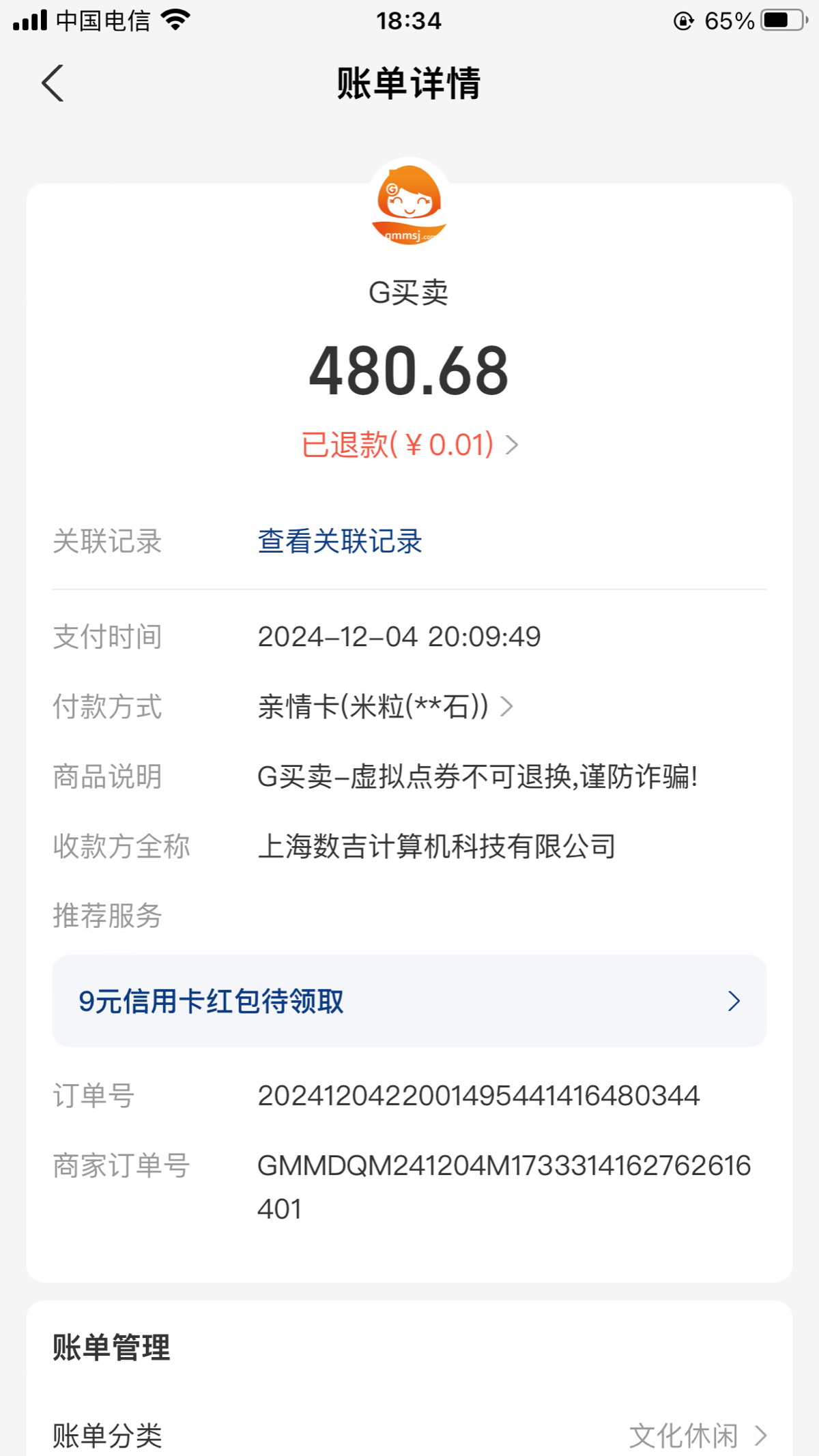Tap 查看关联记录 link

(340, 541)
